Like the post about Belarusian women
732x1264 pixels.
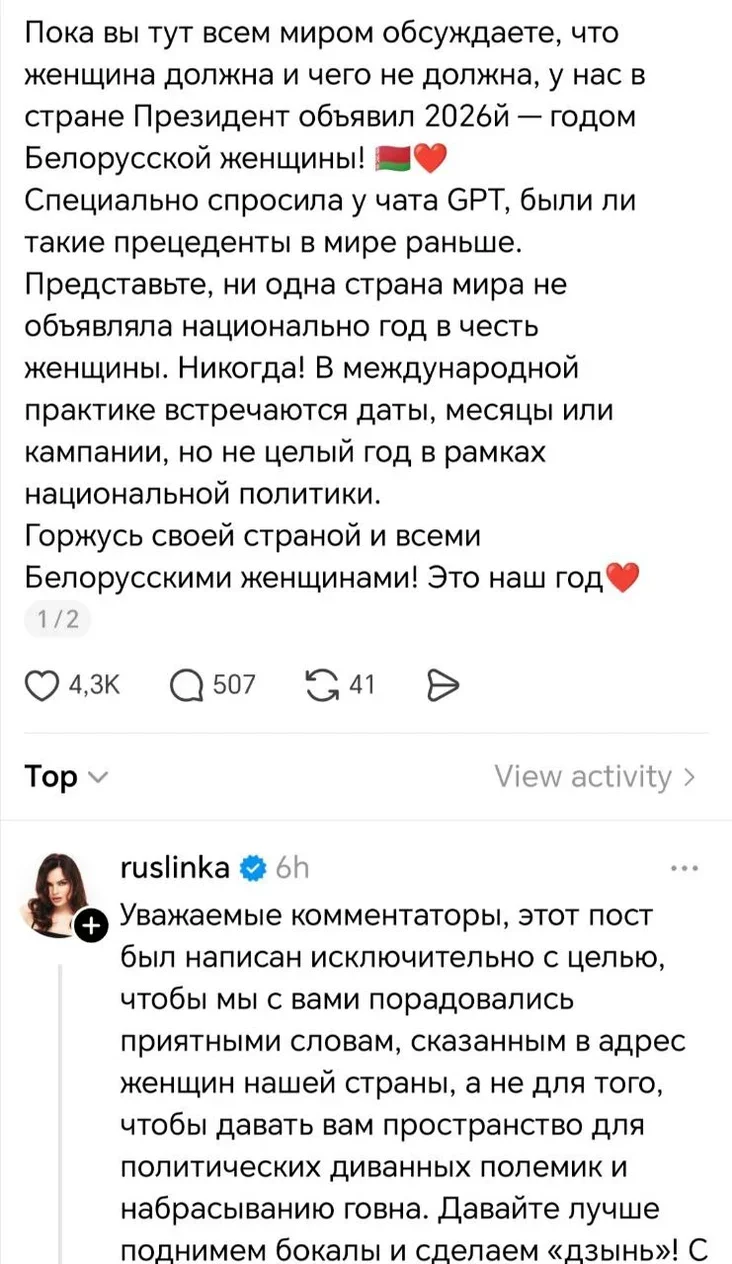(x=39, y=685)
